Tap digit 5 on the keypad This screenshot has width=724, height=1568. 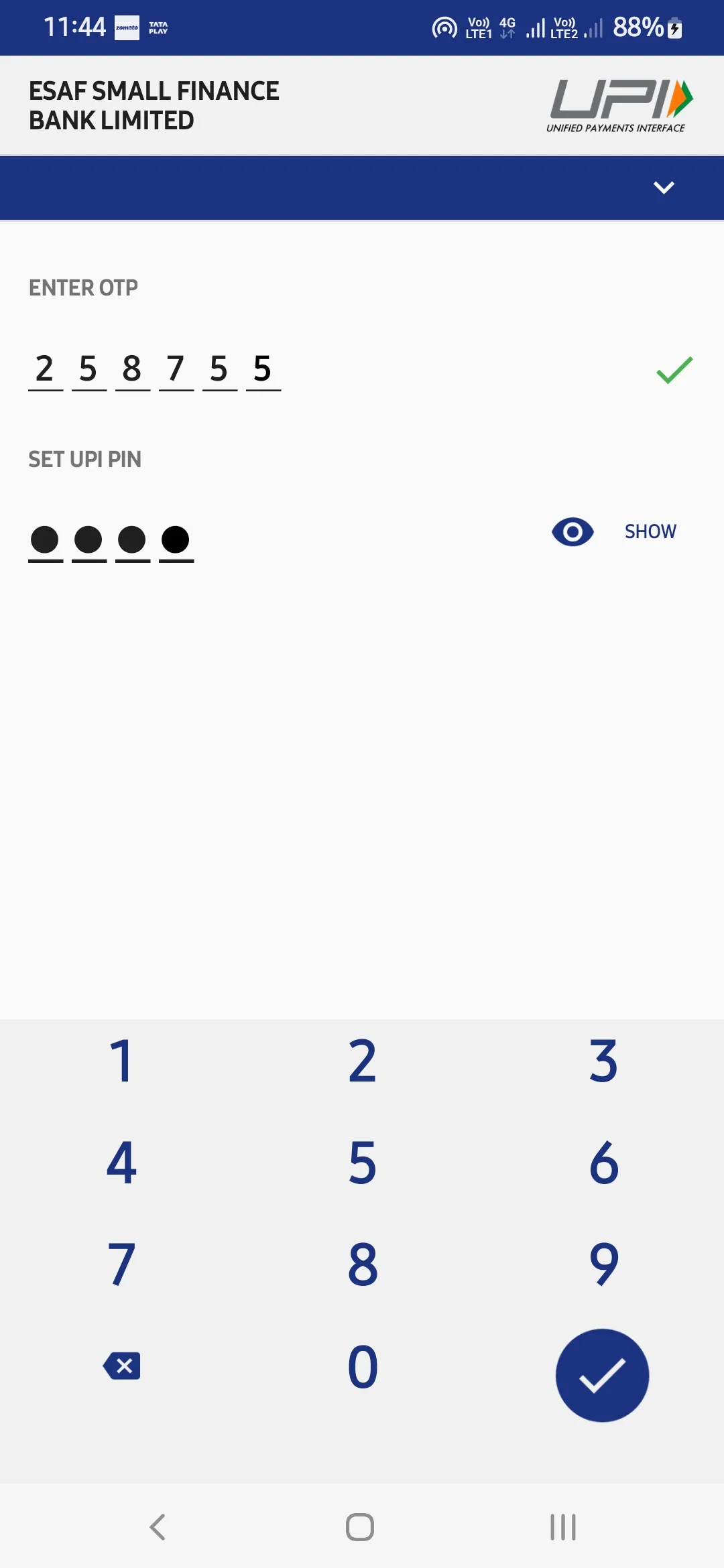click(362, 1164)
